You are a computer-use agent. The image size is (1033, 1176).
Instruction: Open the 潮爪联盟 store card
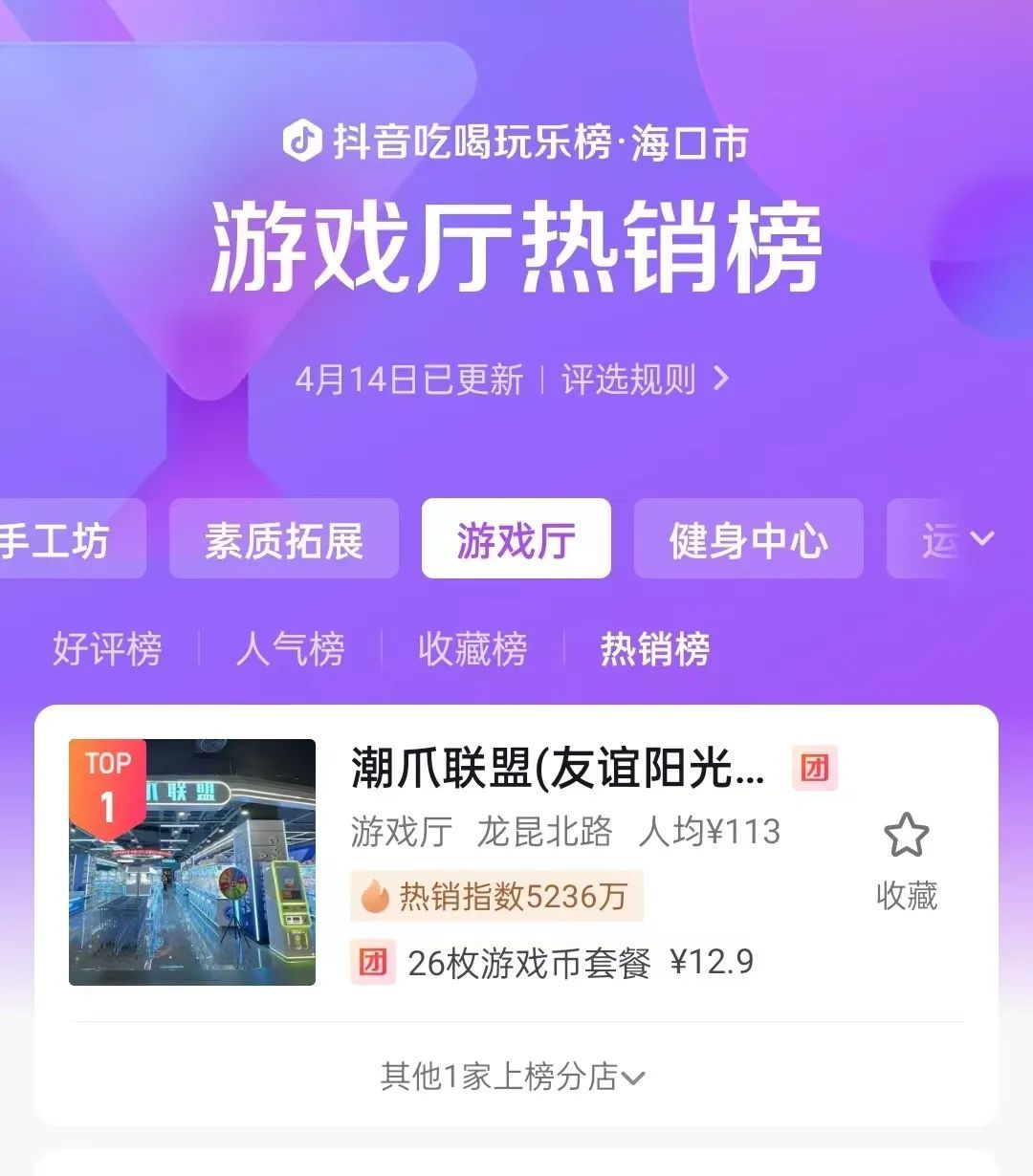point(558,769)
